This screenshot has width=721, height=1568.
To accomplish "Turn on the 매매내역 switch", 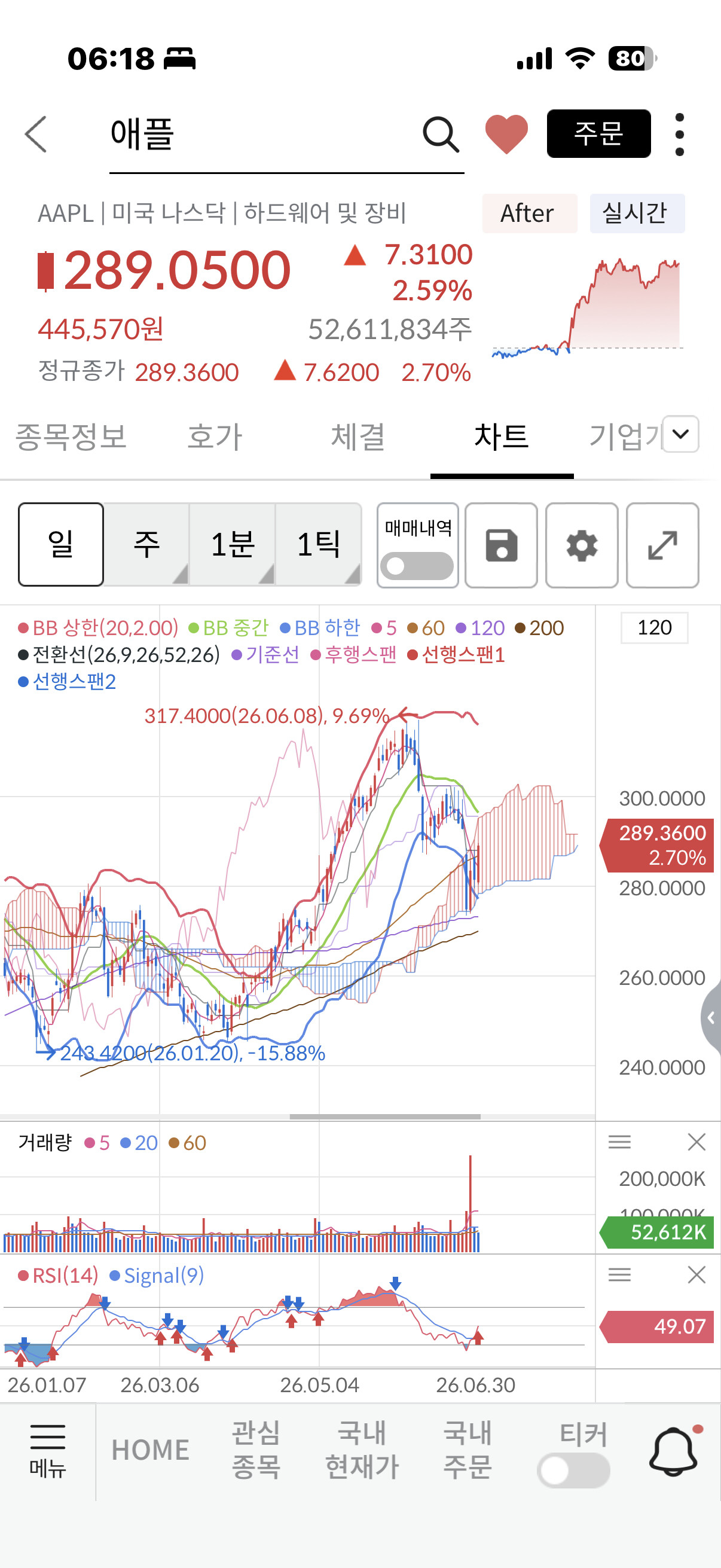I will pyautogui.click(x=417, y=566).
